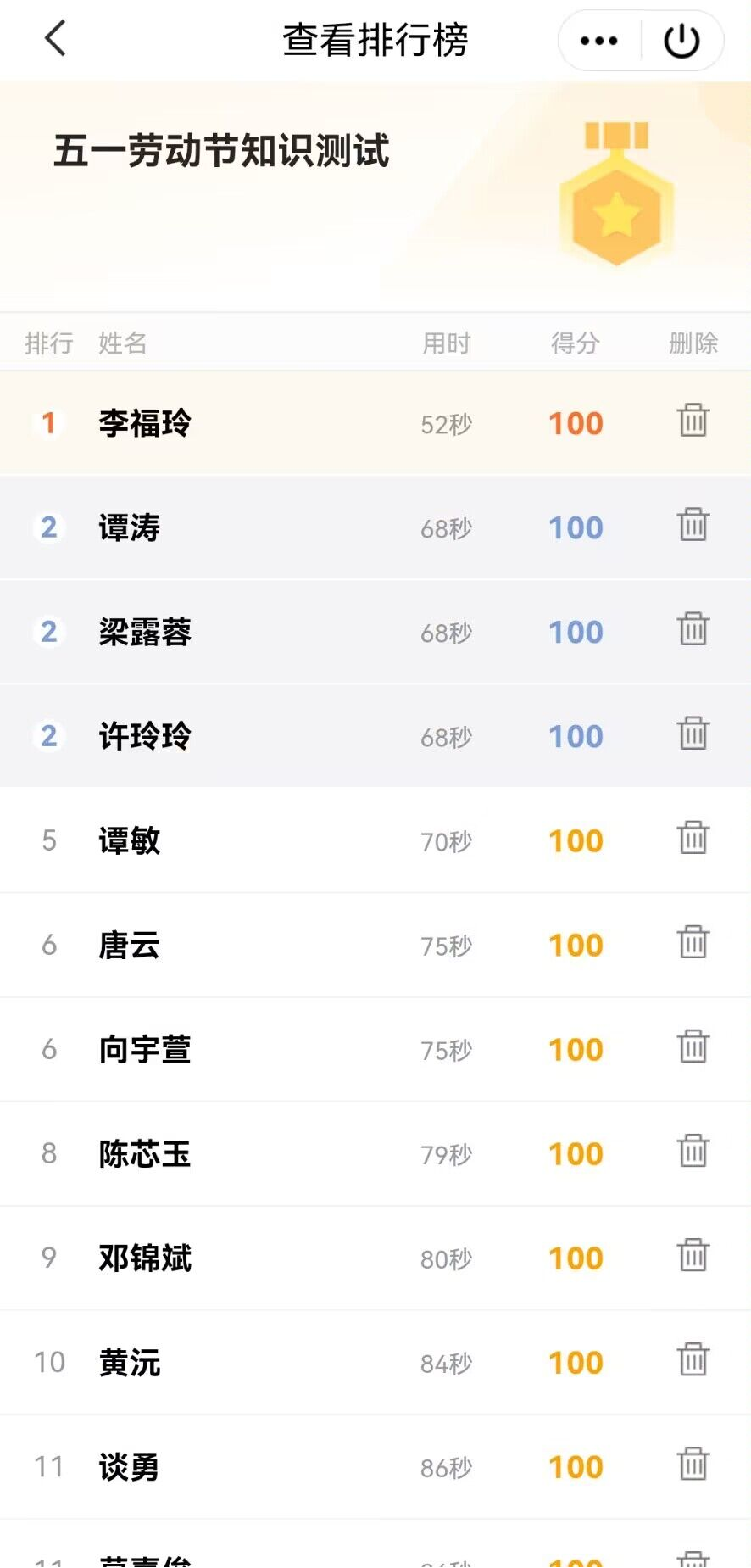Go back from the leaderboard page
Screen dimensions: 751x1568
click(x=56, y=39)
